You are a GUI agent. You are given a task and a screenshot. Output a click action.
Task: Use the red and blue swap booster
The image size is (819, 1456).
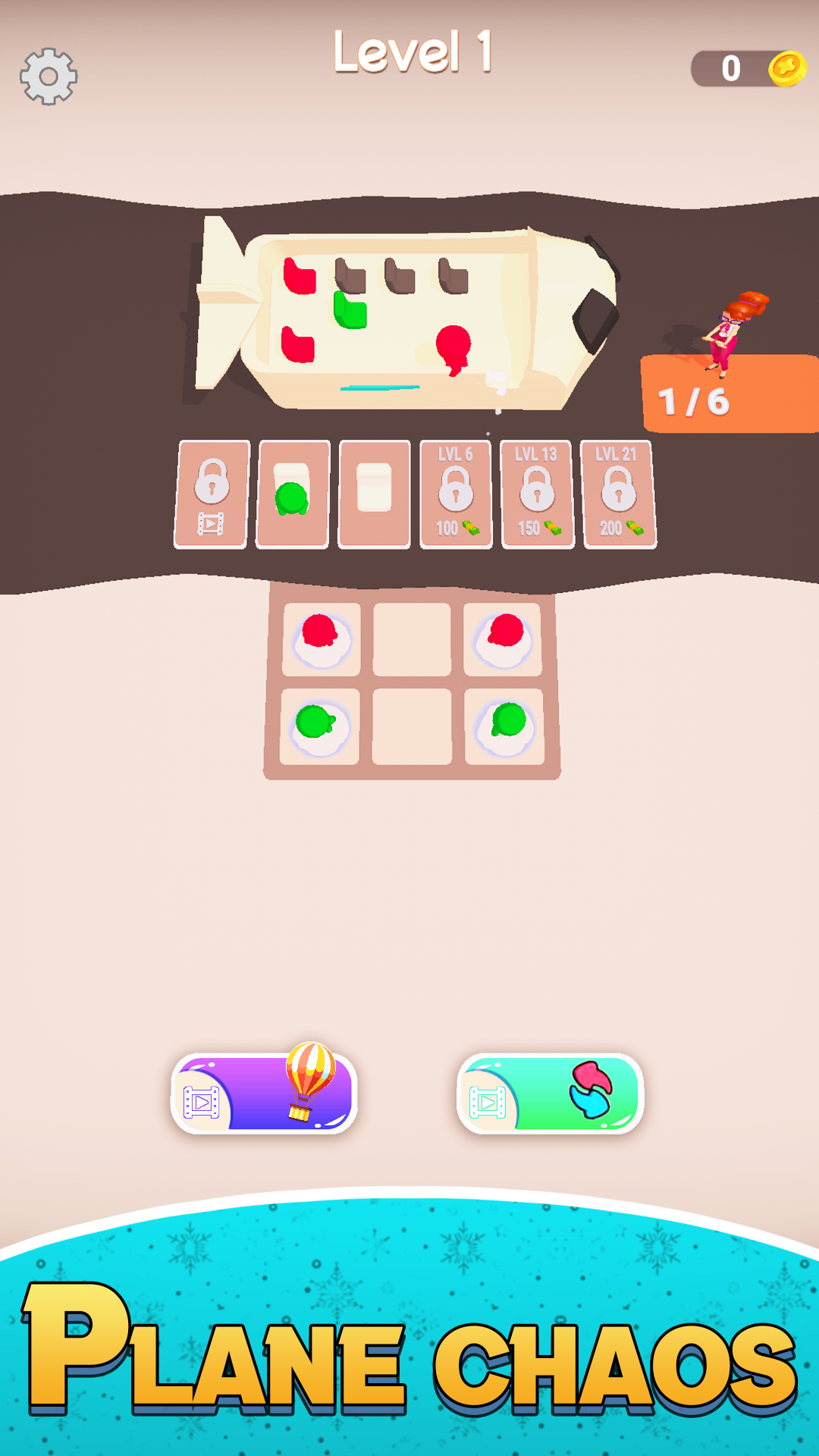[550, 1094]
